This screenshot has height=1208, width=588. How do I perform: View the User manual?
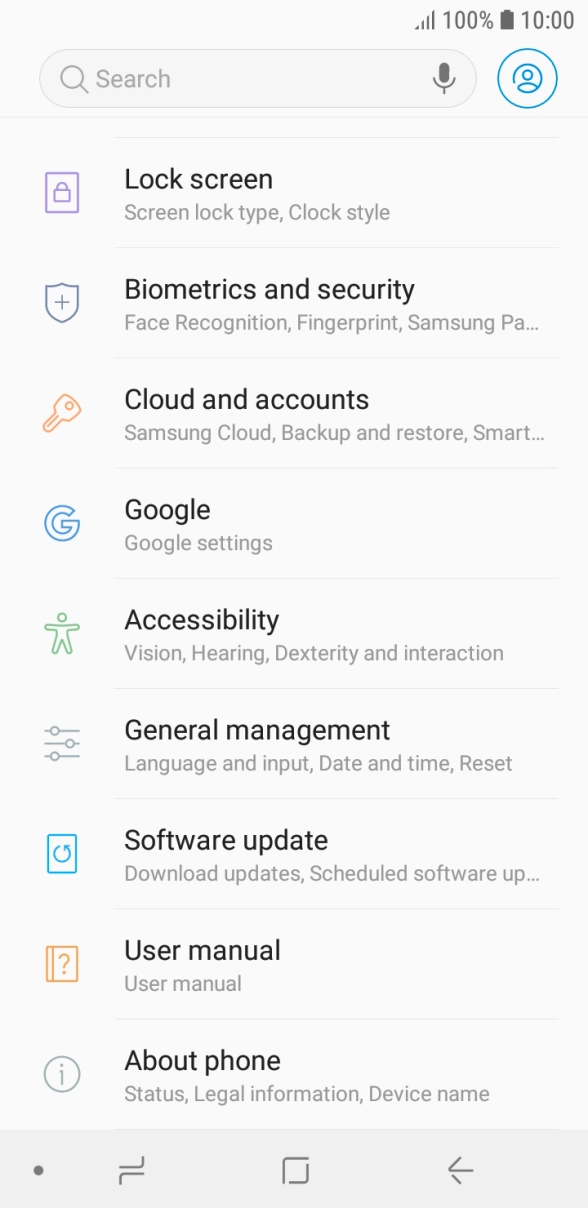coord(294,964)
